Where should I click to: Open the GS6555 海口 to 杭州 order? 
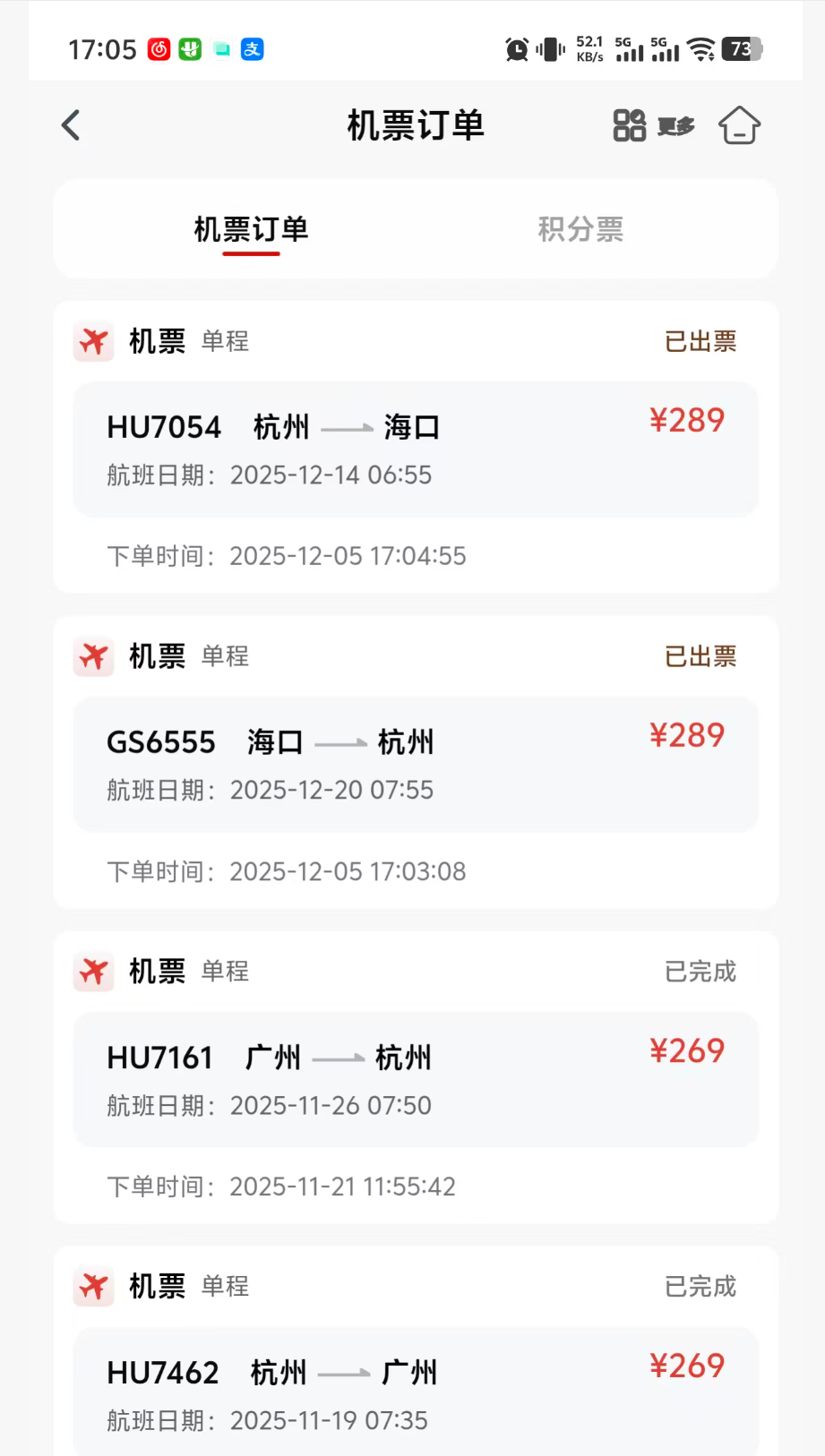[x=416, y=765]
